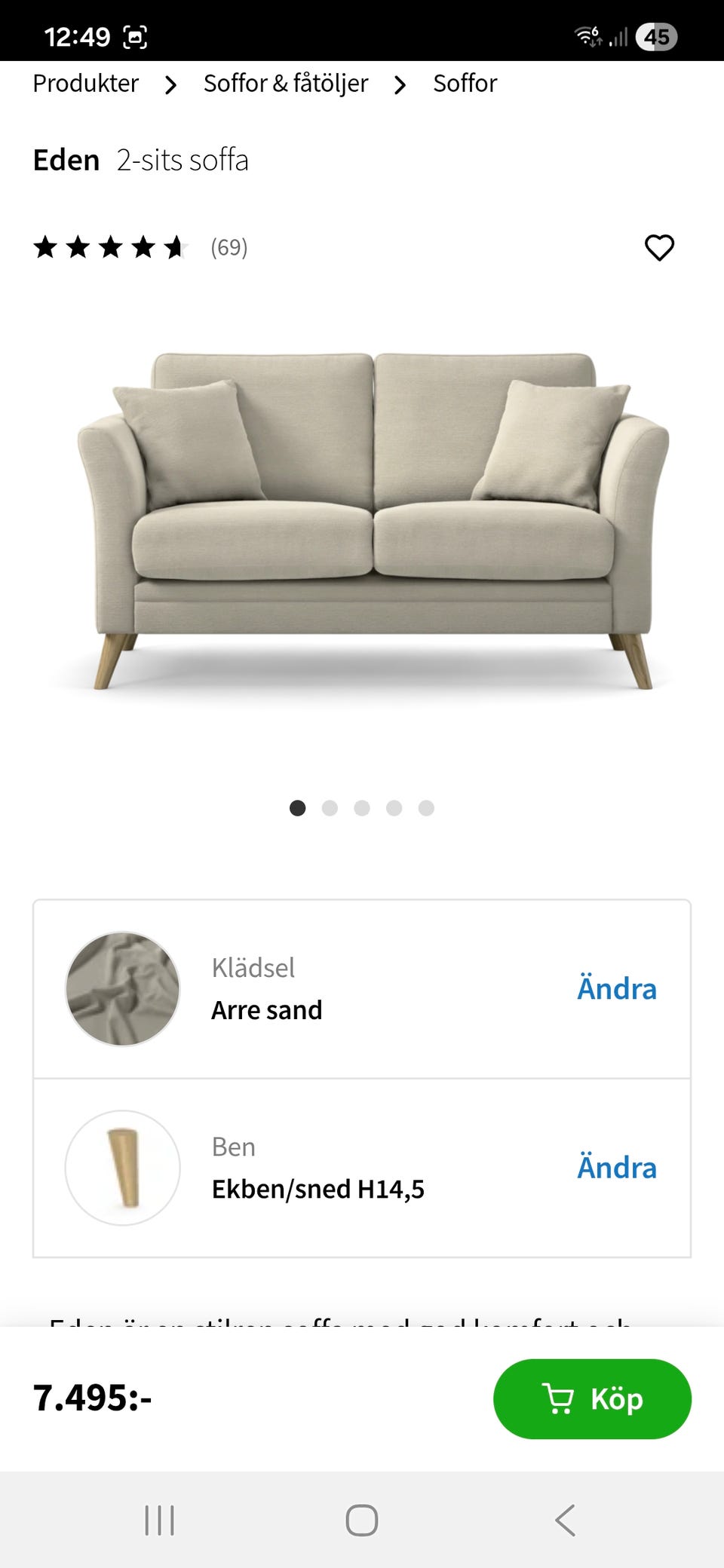Open Ändra link for Klädsel
Screen dimensions: 724x1568
click(616, 988)
